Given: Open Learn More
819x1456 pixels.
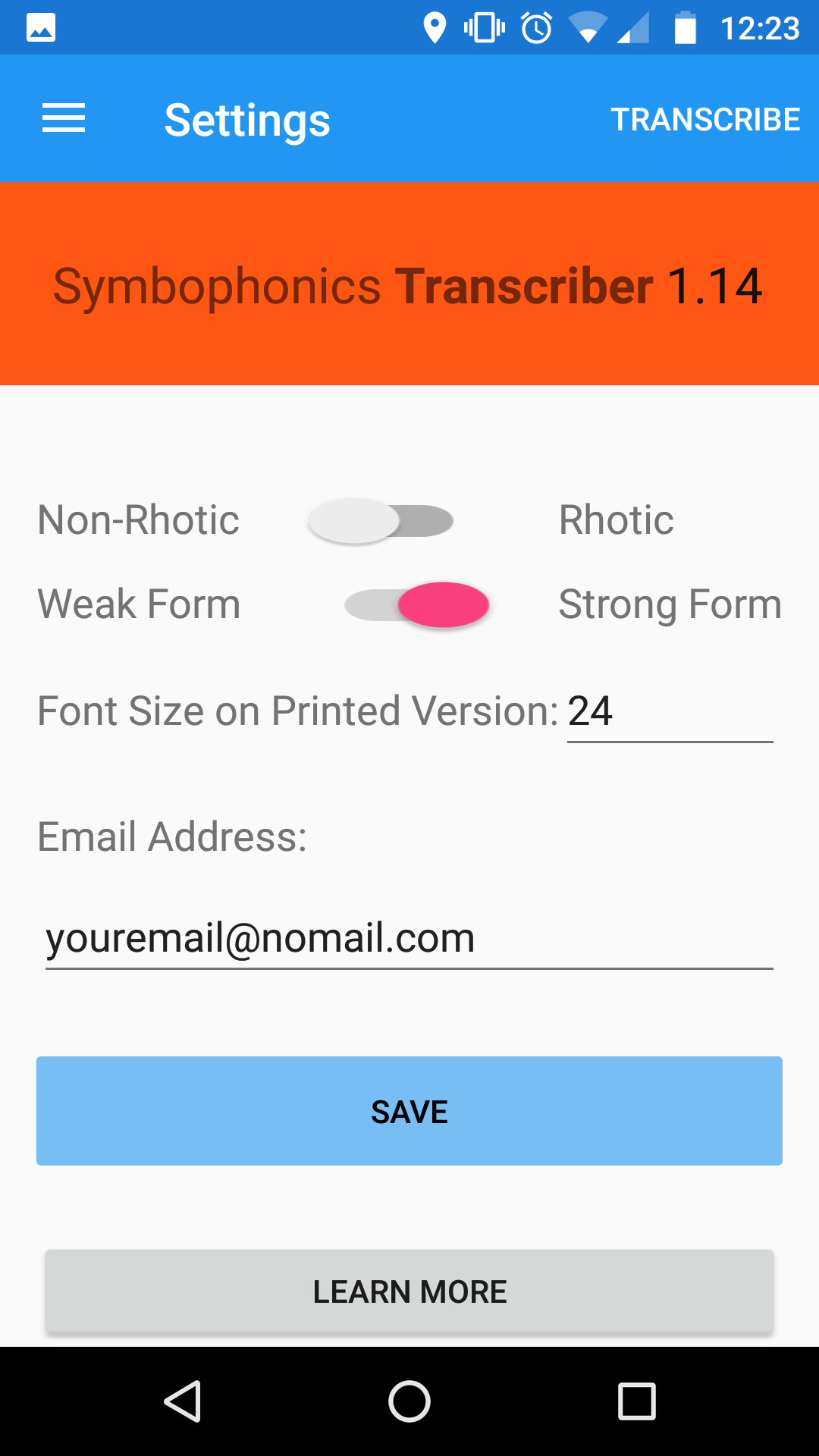Looking at the screenshot, I should pos(409,1291).
